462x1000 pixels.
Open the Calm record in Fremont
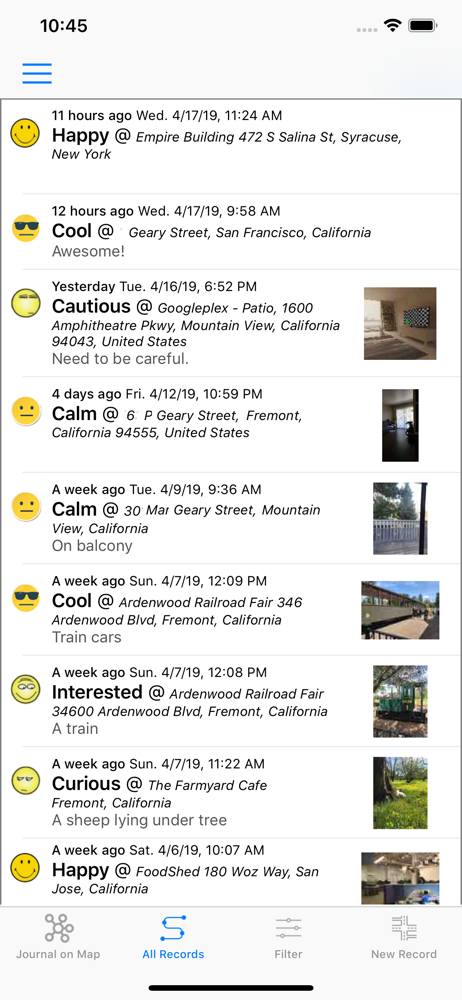click(231, 425)
